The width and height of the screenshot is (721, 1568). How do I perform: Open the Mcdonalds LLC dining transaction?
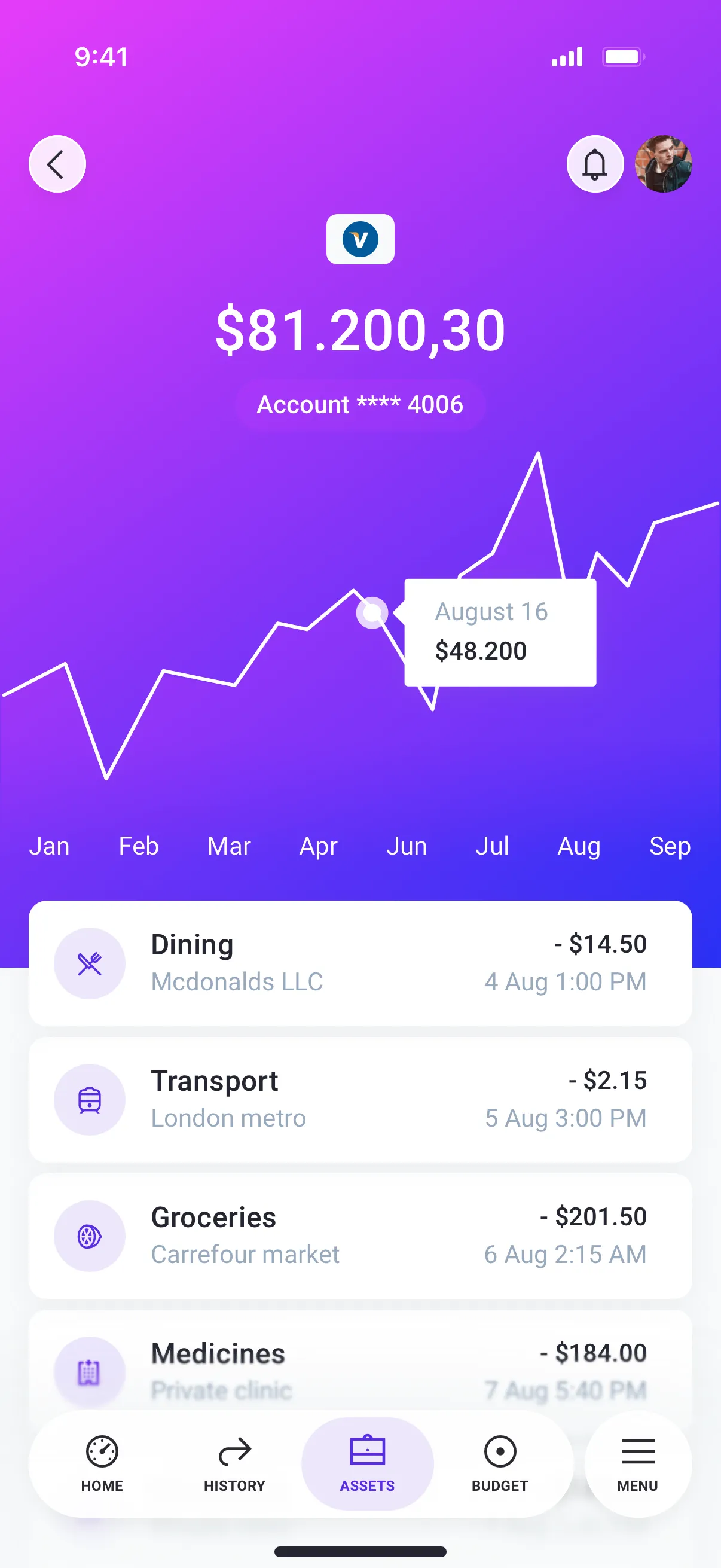click(360, 962)
